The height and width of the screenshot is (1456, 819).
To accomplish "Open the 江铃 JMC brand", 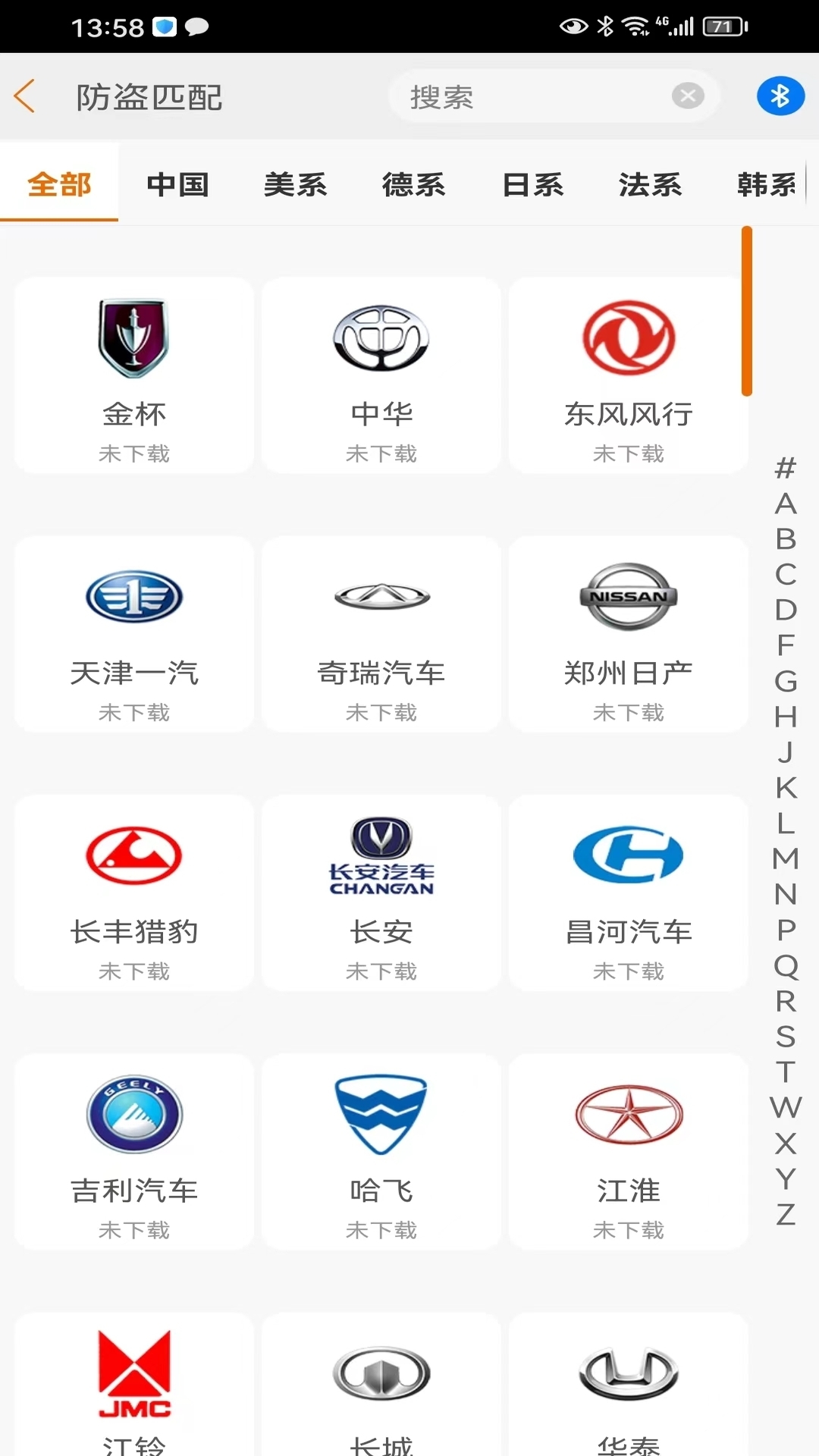I will 133,1373.
